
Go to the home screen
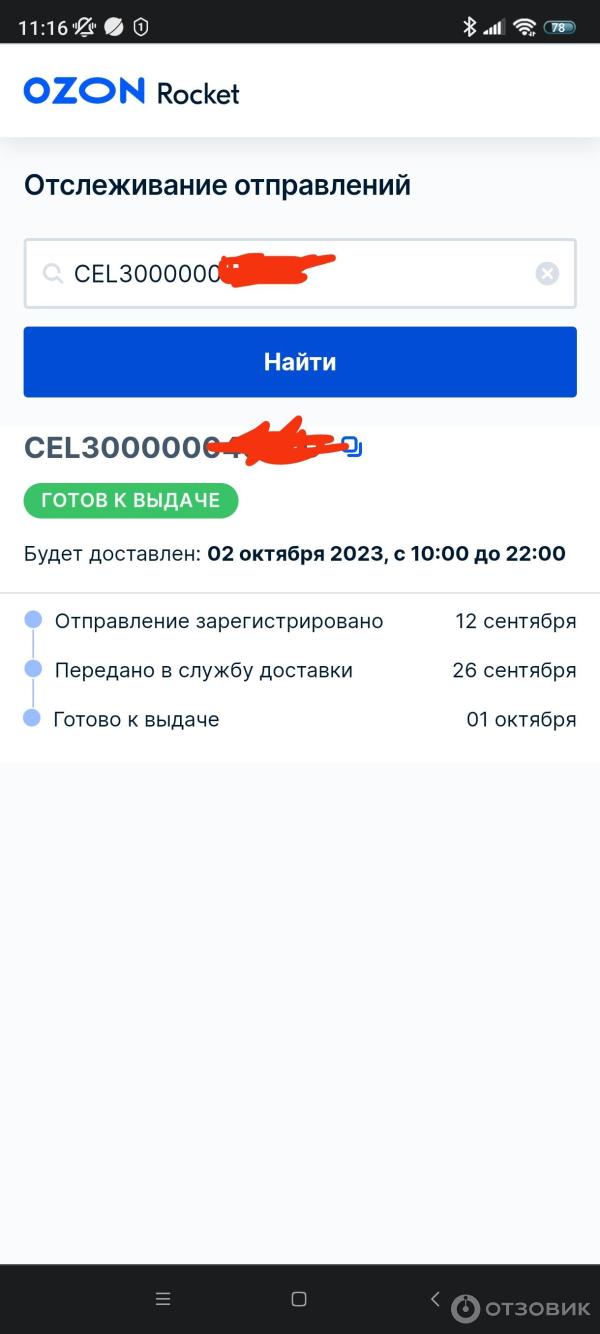click(298, 1299)
